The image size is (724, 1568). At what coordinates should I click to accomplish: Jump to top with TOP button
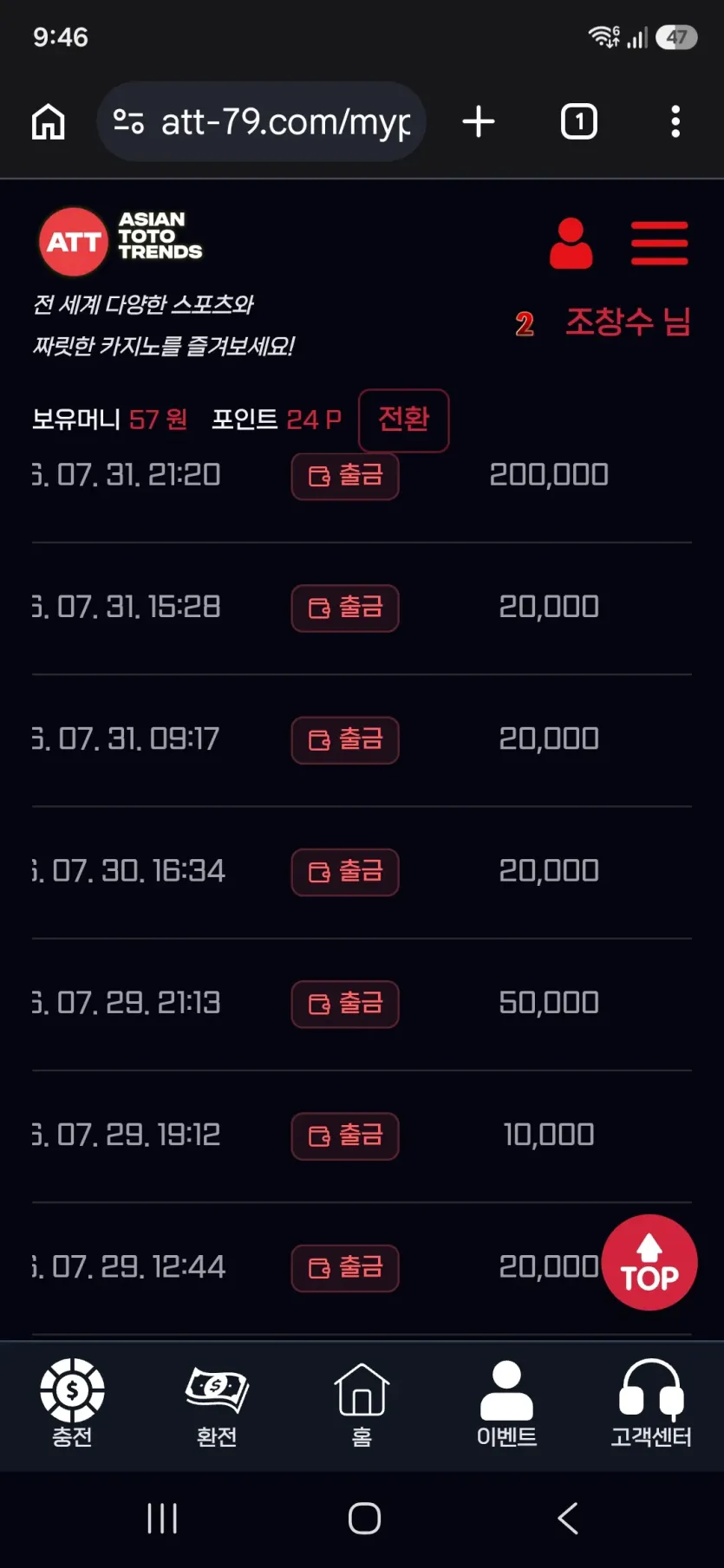(x=649, y=1262)
